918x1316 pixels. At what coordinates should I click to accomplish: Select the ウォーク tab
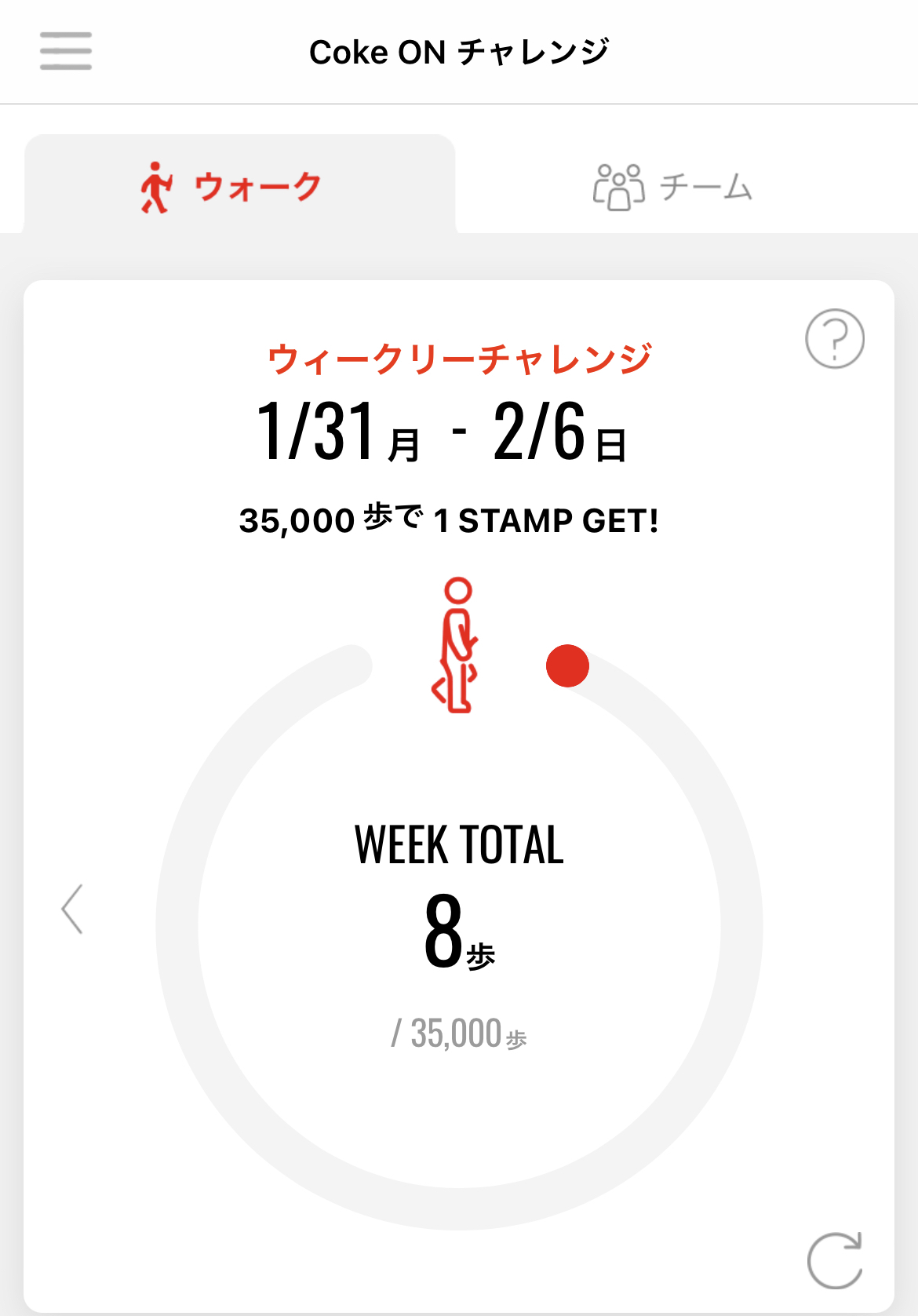point(239,187)
